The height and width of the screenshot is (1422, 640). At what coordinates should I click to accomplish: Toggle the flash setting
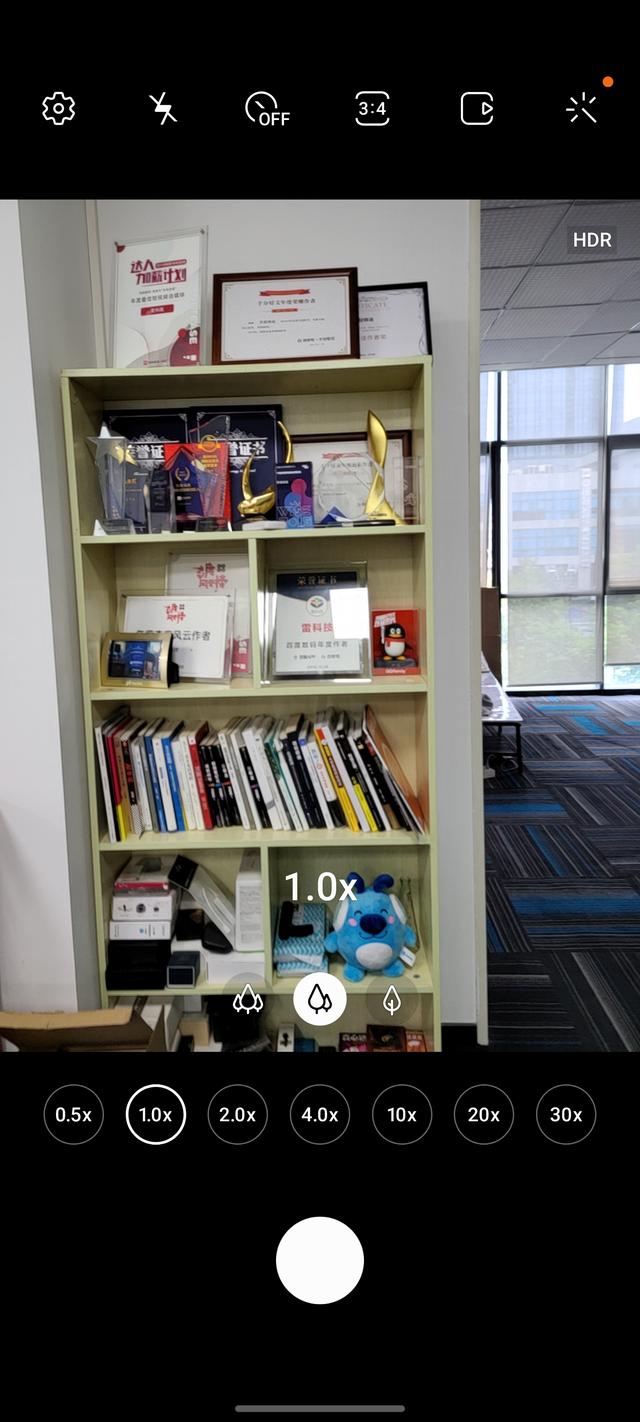(x=163, y=108)
